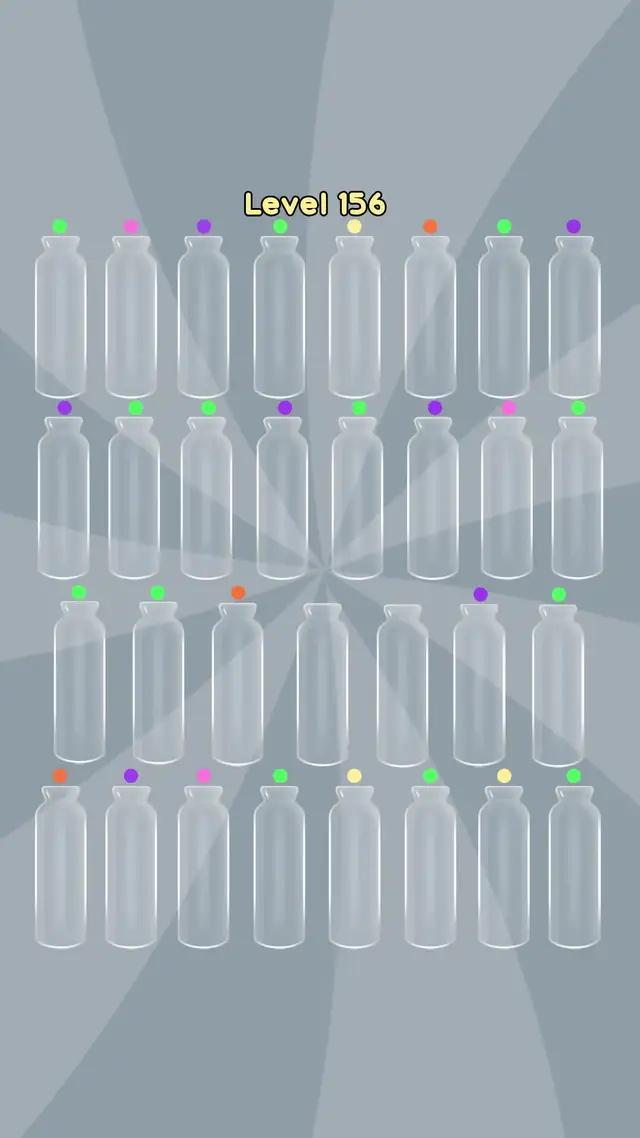Tap the yellow-ball bottle in the top row
The width and height of the screenshot is (640, 1138).
(354, 316)
